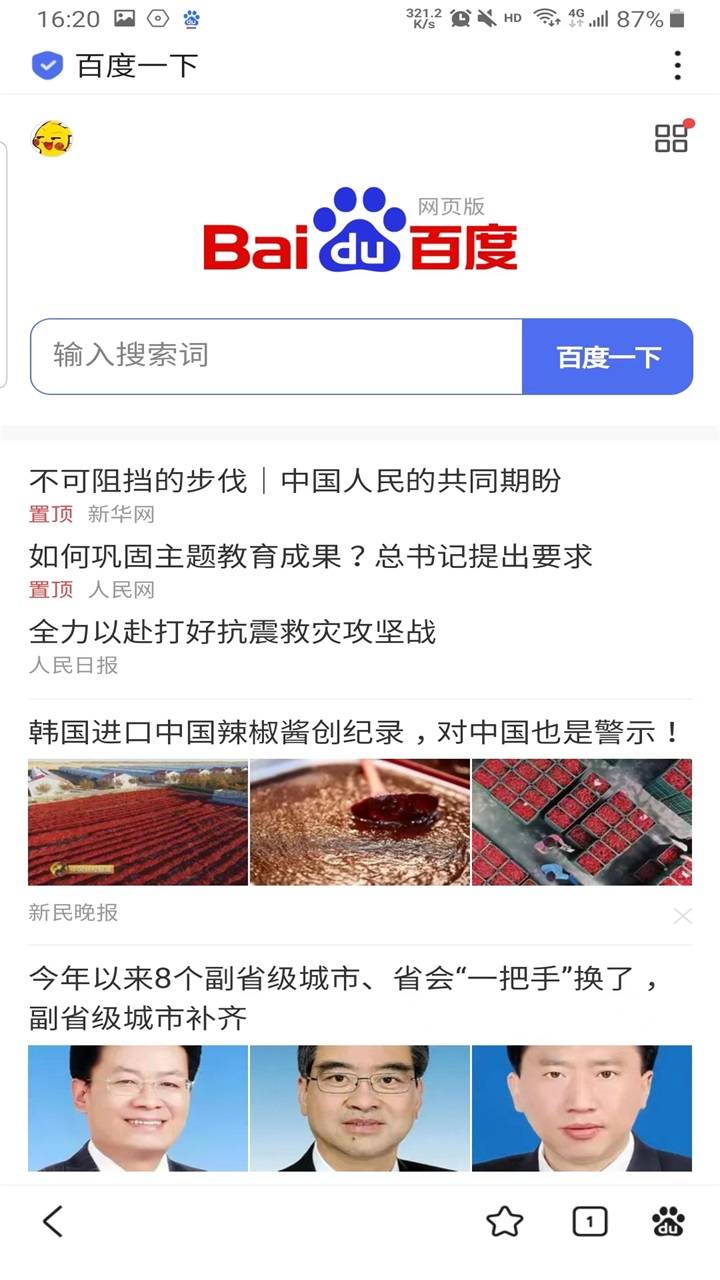Open the tab switcher showing 1
The width and height of the screenshot is (720, 1280).
[x=589, y=1221]
